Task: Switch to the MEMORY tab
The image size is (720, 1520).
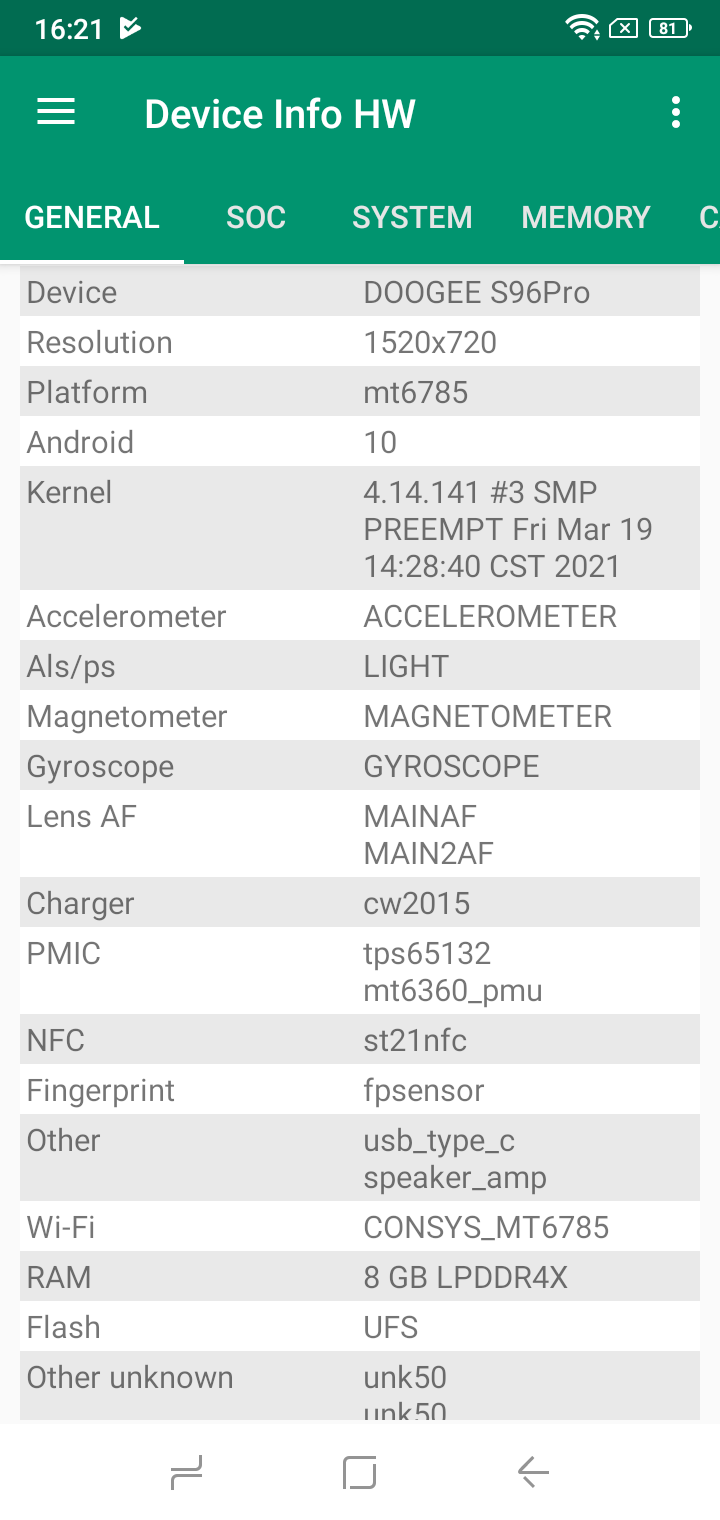Action: 586,217
